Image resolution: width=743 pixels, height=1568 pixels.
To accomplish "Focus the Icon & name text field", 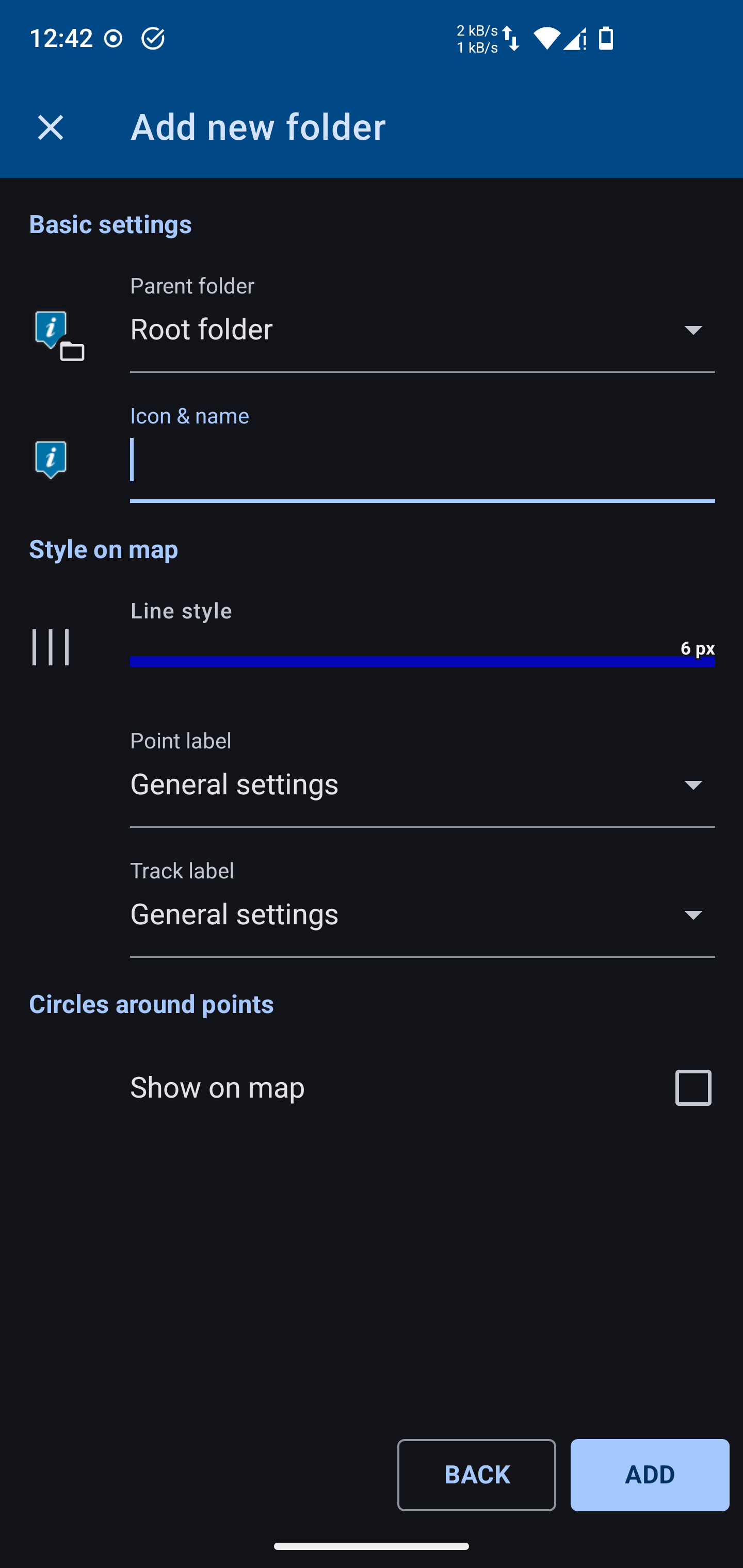I will [x=422, y=461].
